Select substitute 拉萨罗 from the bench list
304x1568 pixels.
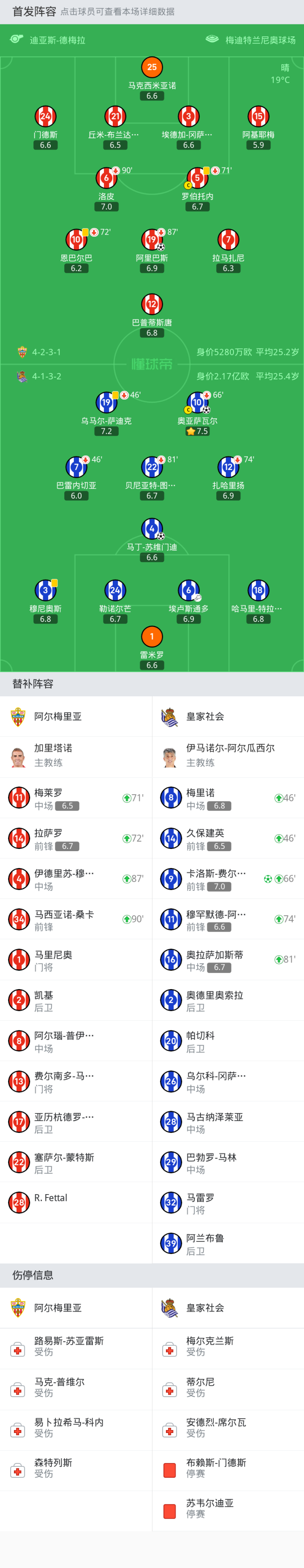[76, 838]
